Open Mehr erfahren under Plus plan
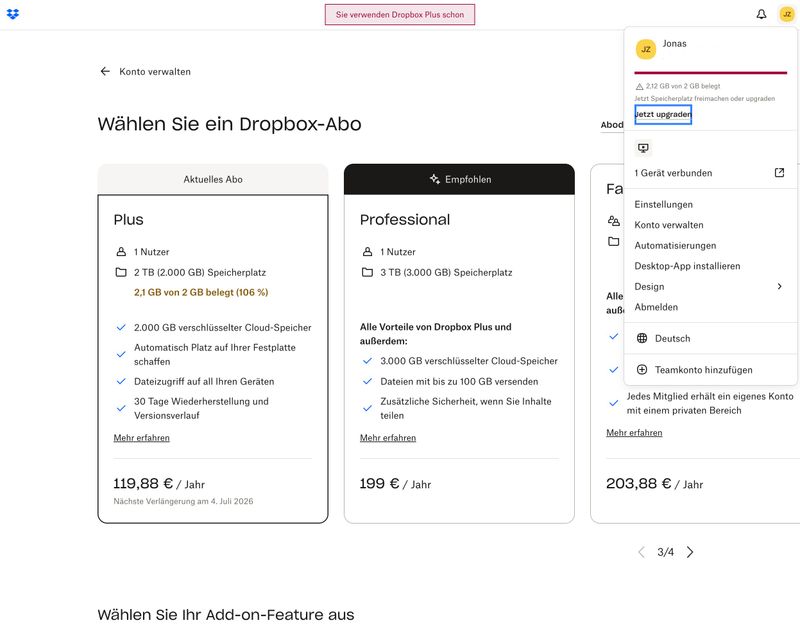800x636 pixels. click(x=141, y=438)
